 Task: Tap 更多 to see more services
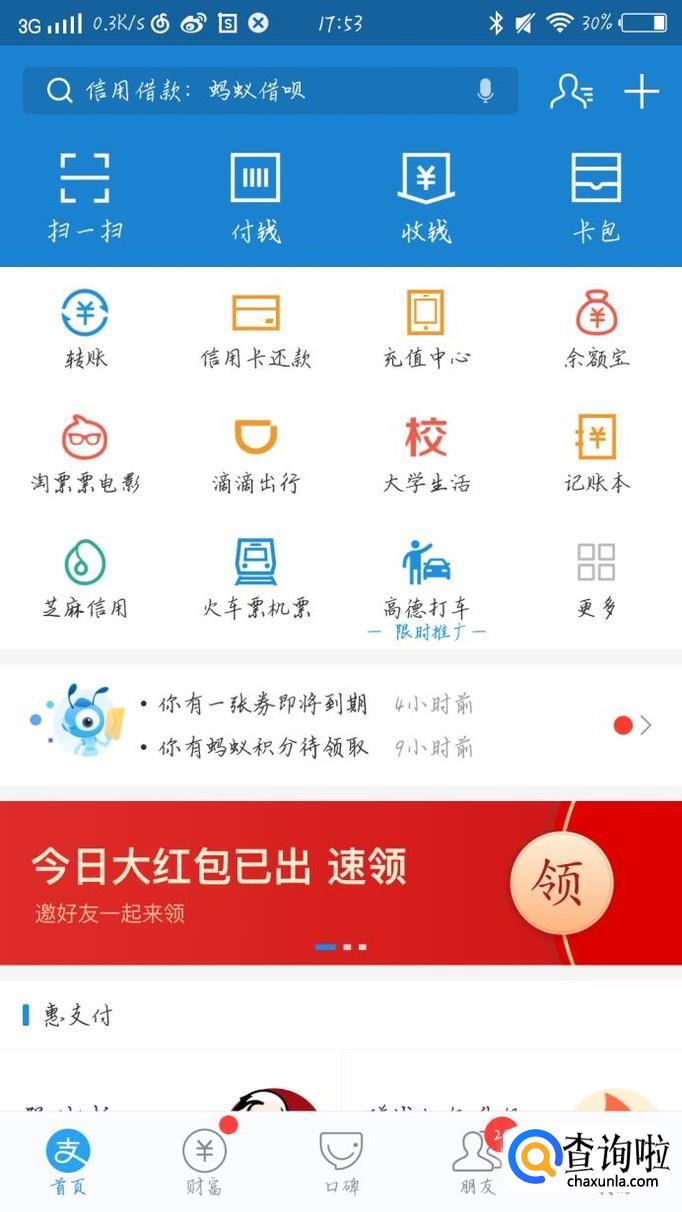coord(596,578)
